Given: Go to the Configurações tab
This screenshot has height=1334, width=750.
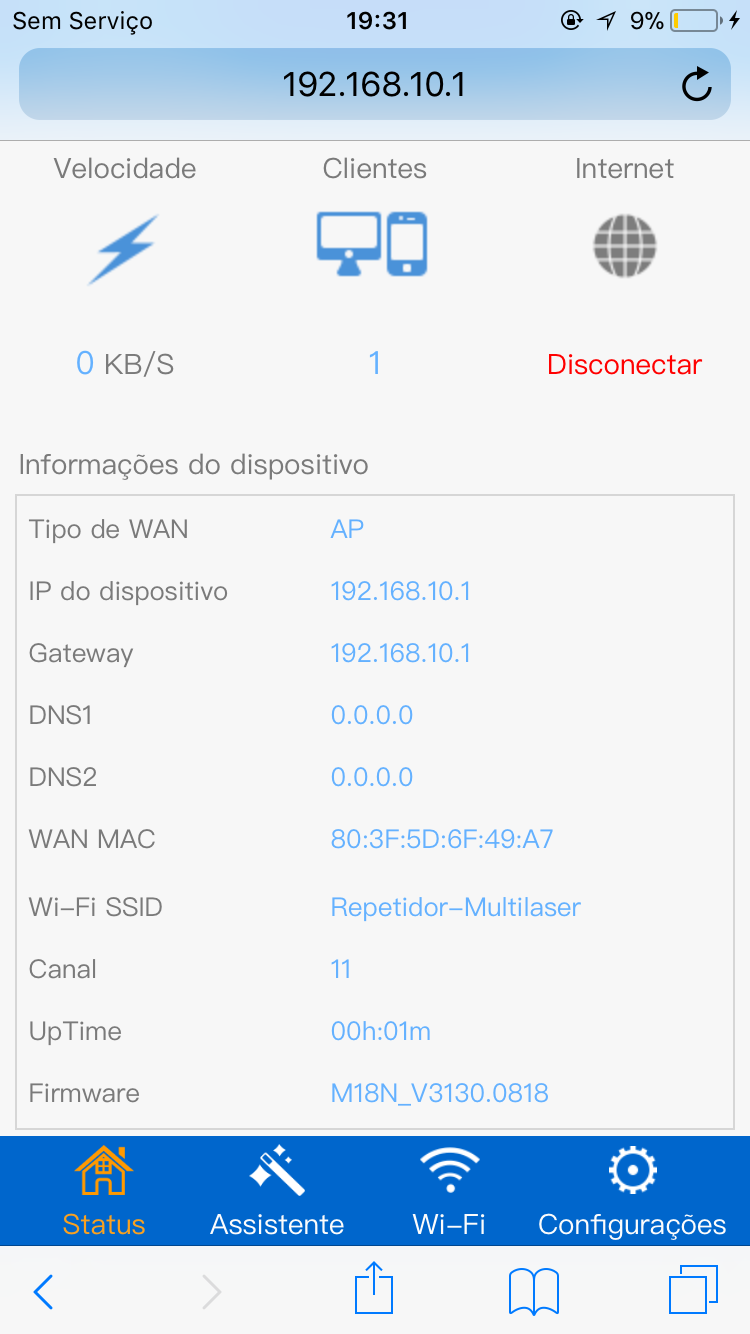Looking at the screenshot, I should 632,1191.
